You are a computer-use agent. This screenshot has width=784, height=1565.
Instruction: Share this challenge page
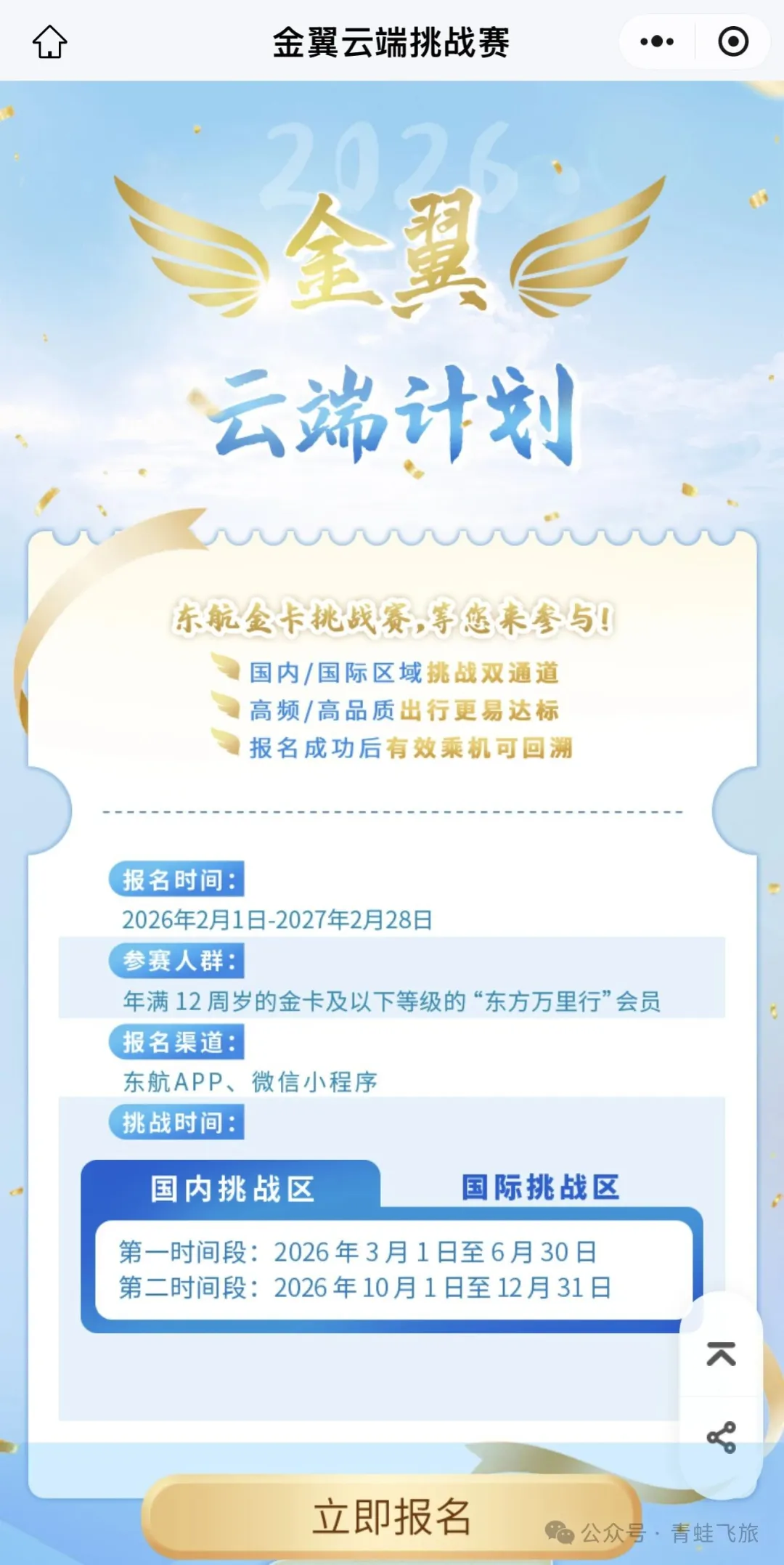[721, 1437]
